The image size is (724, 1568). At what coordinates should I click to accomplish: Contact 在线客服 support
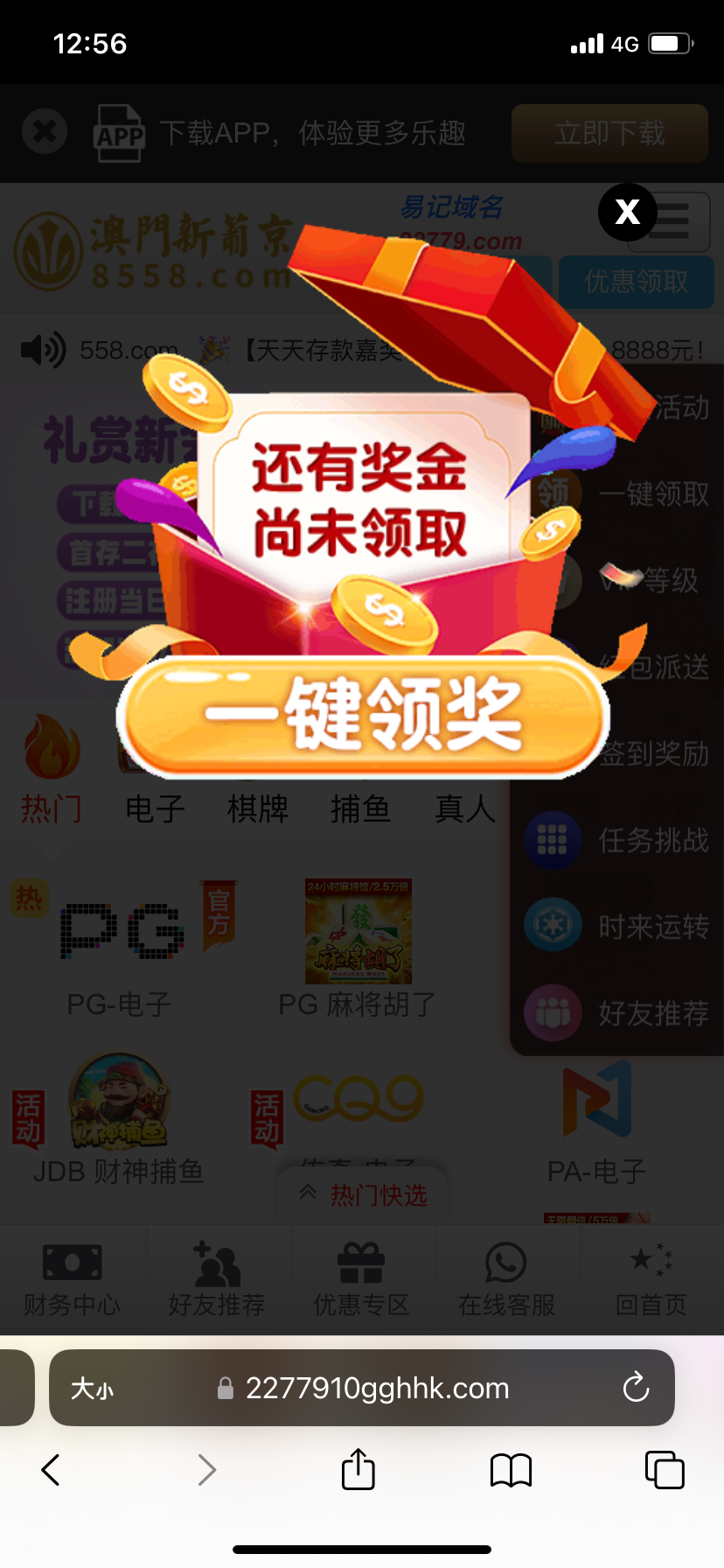pos(506,1278)
